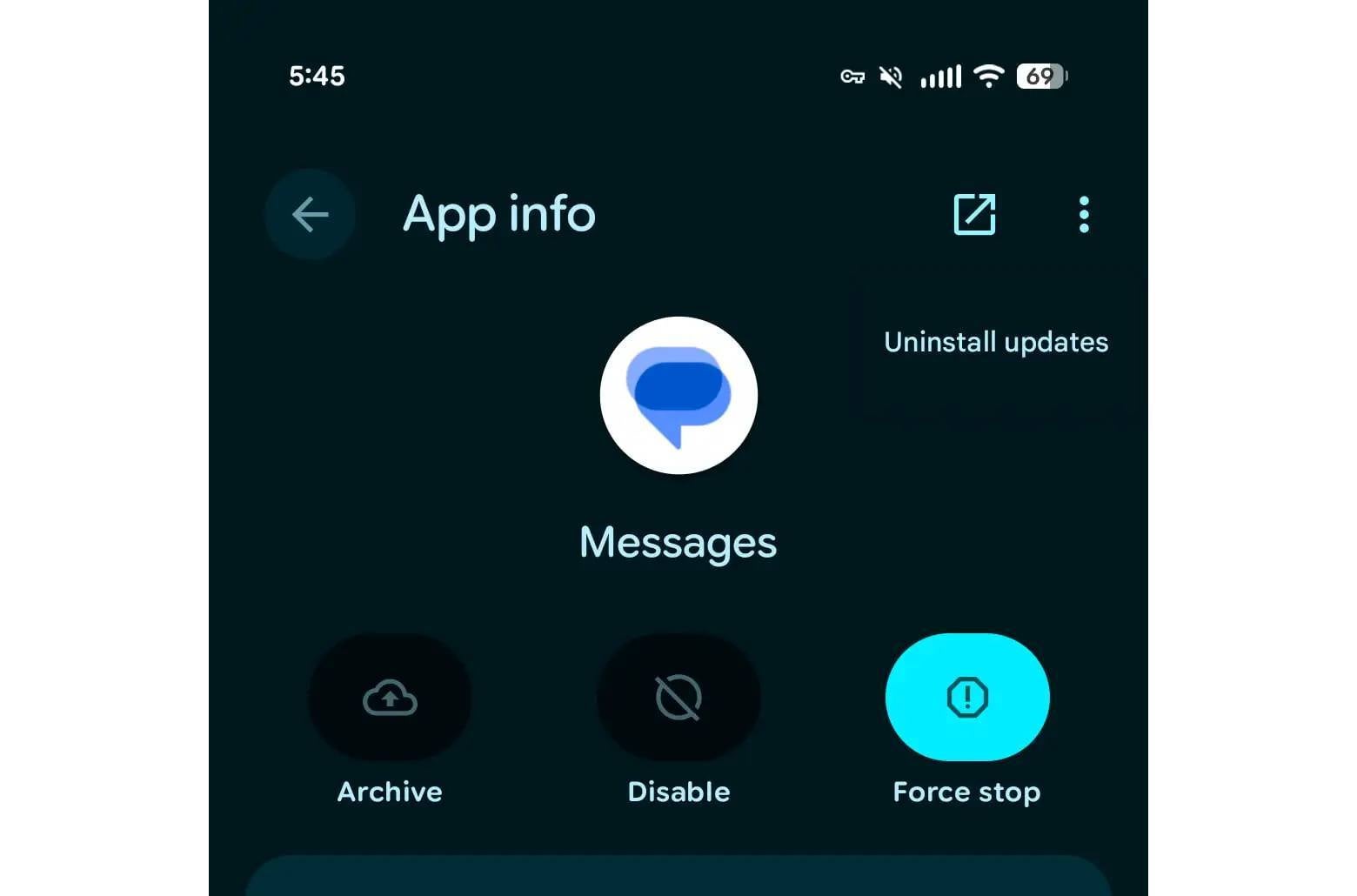Screen dimensions: 1357x896
Task: Go back from App info
Action: click(x=310, y=214)
